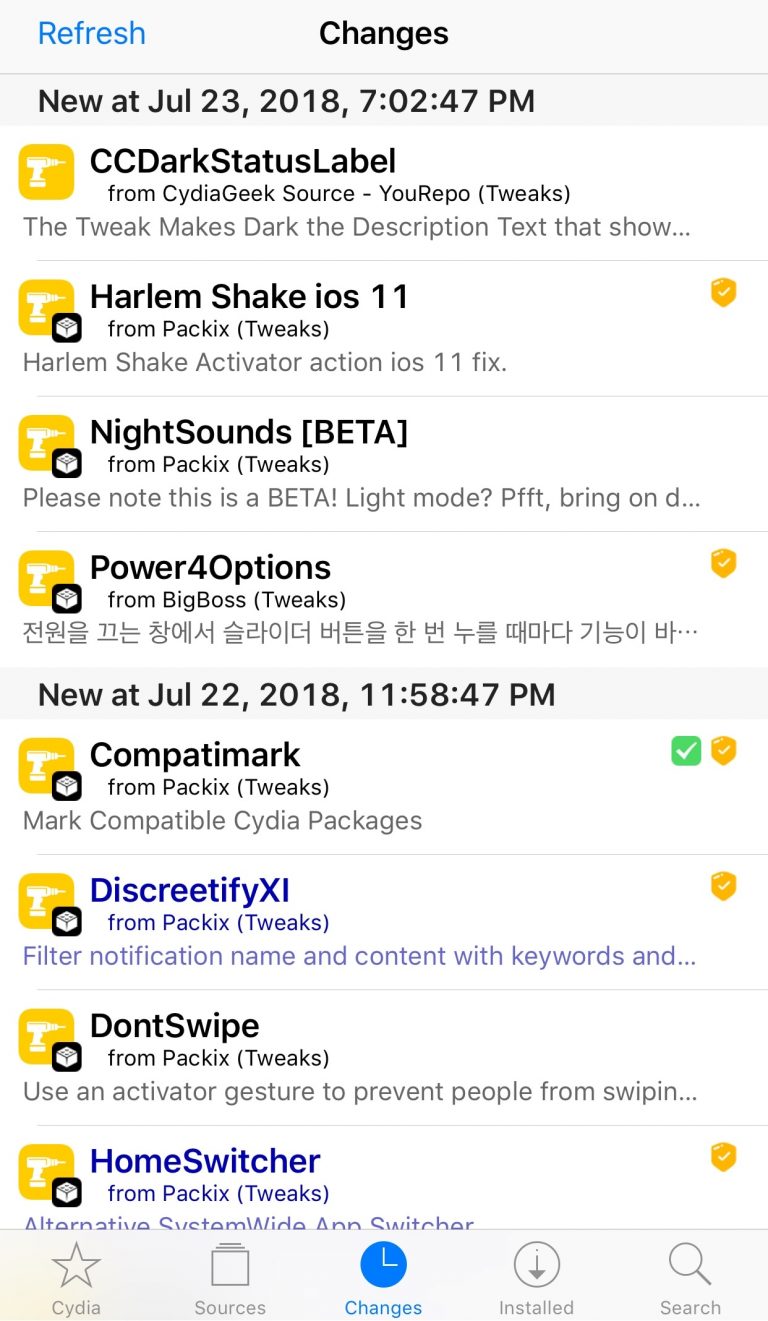View NightSounds [BETA] package details
The width and height of the screenshot is (768, 1321).
tap(384, 464)
